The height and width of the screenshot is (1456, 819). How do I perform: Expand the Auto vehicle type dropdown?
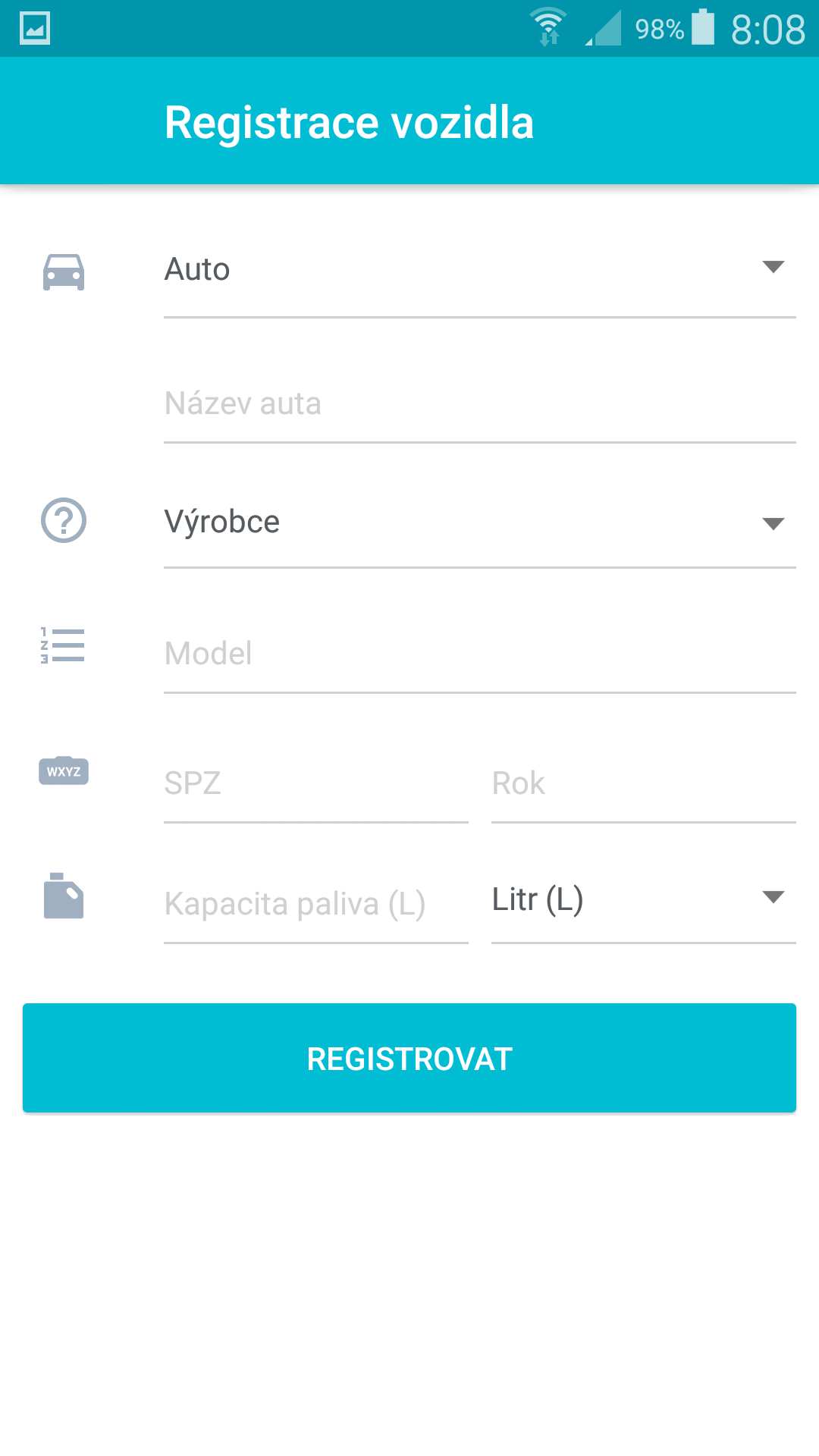click(479, 269)
